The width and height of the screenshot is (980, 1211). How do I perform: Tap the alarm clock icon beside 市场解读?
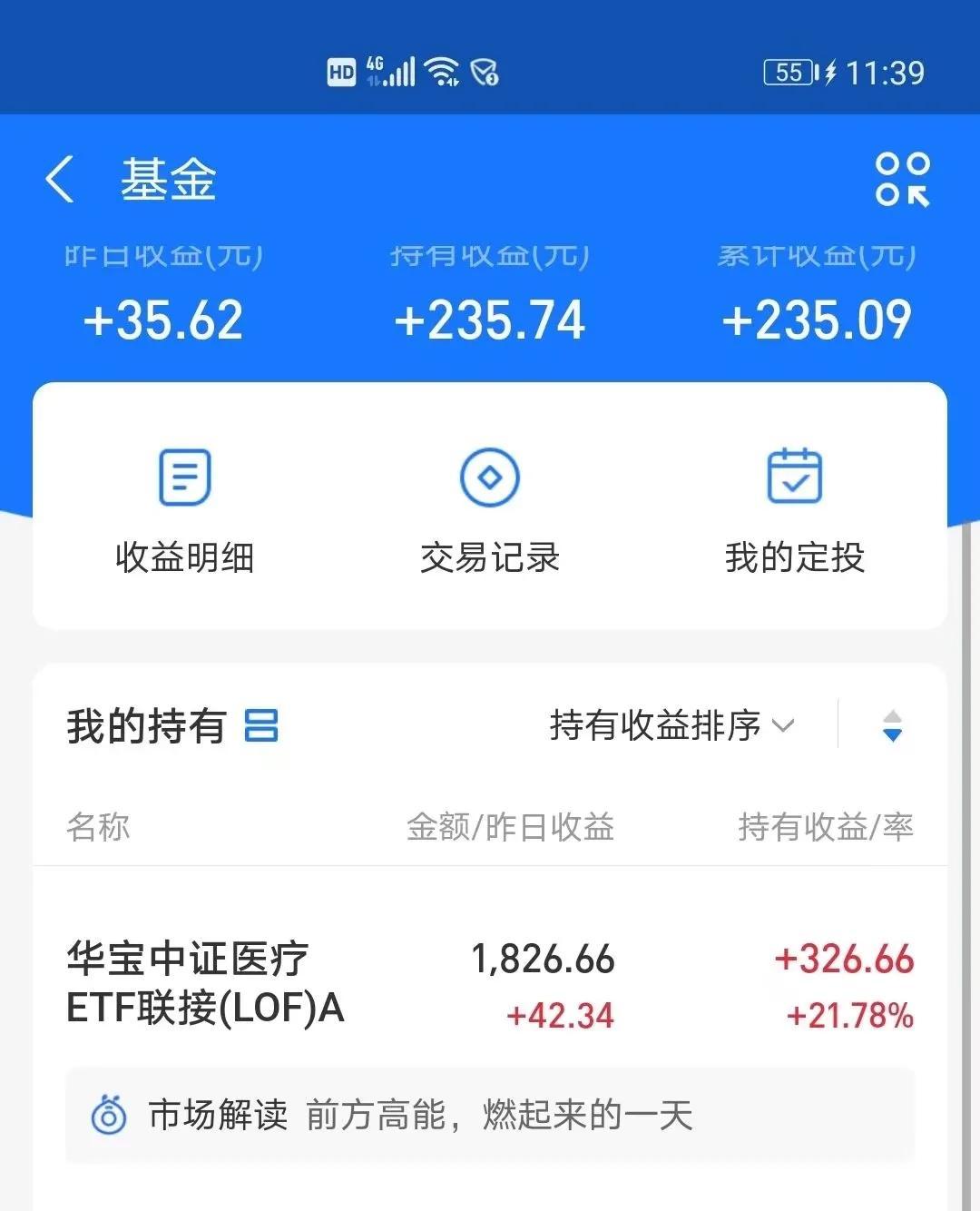110,1114
